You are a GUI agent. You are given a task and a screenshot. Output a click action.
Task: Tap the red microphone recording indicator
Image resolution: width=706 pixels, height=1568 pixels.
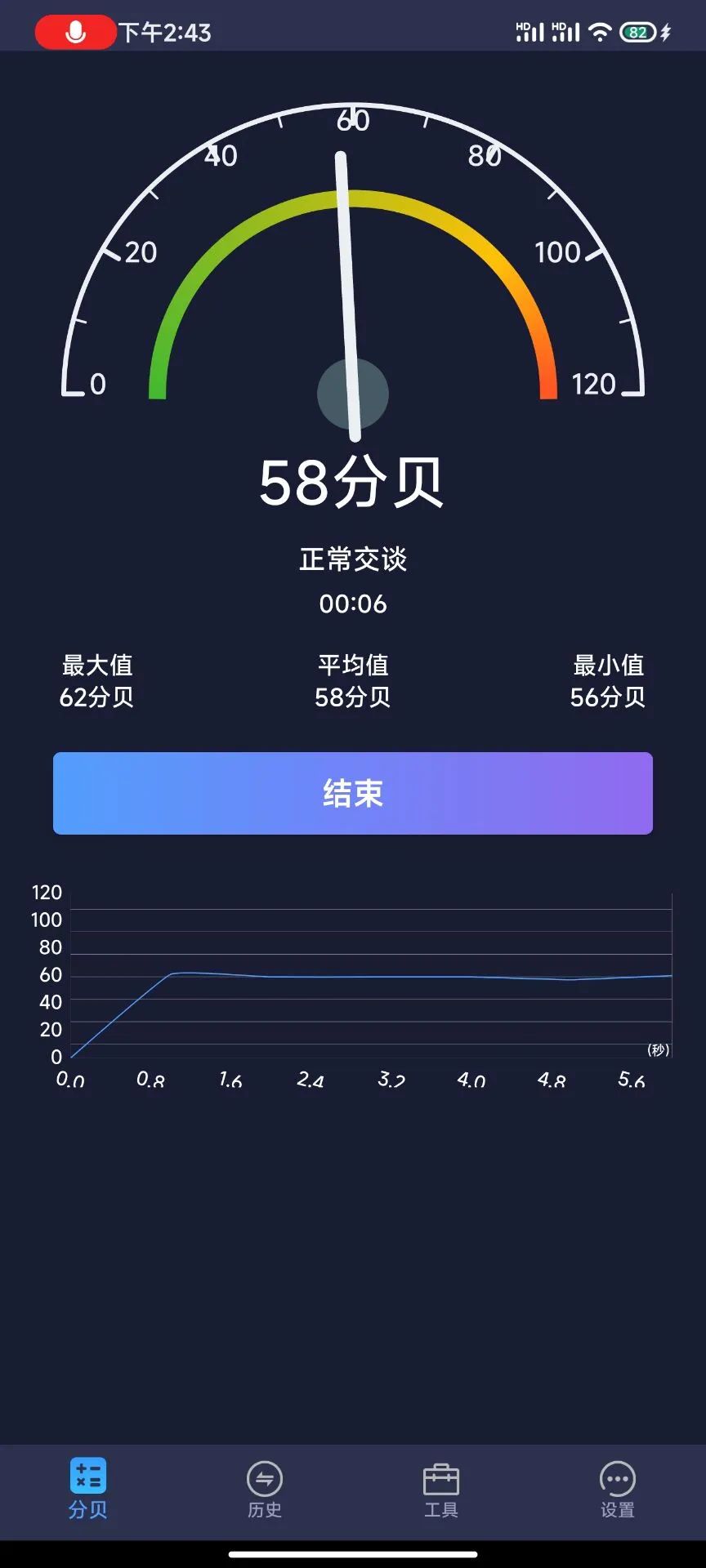75,33
